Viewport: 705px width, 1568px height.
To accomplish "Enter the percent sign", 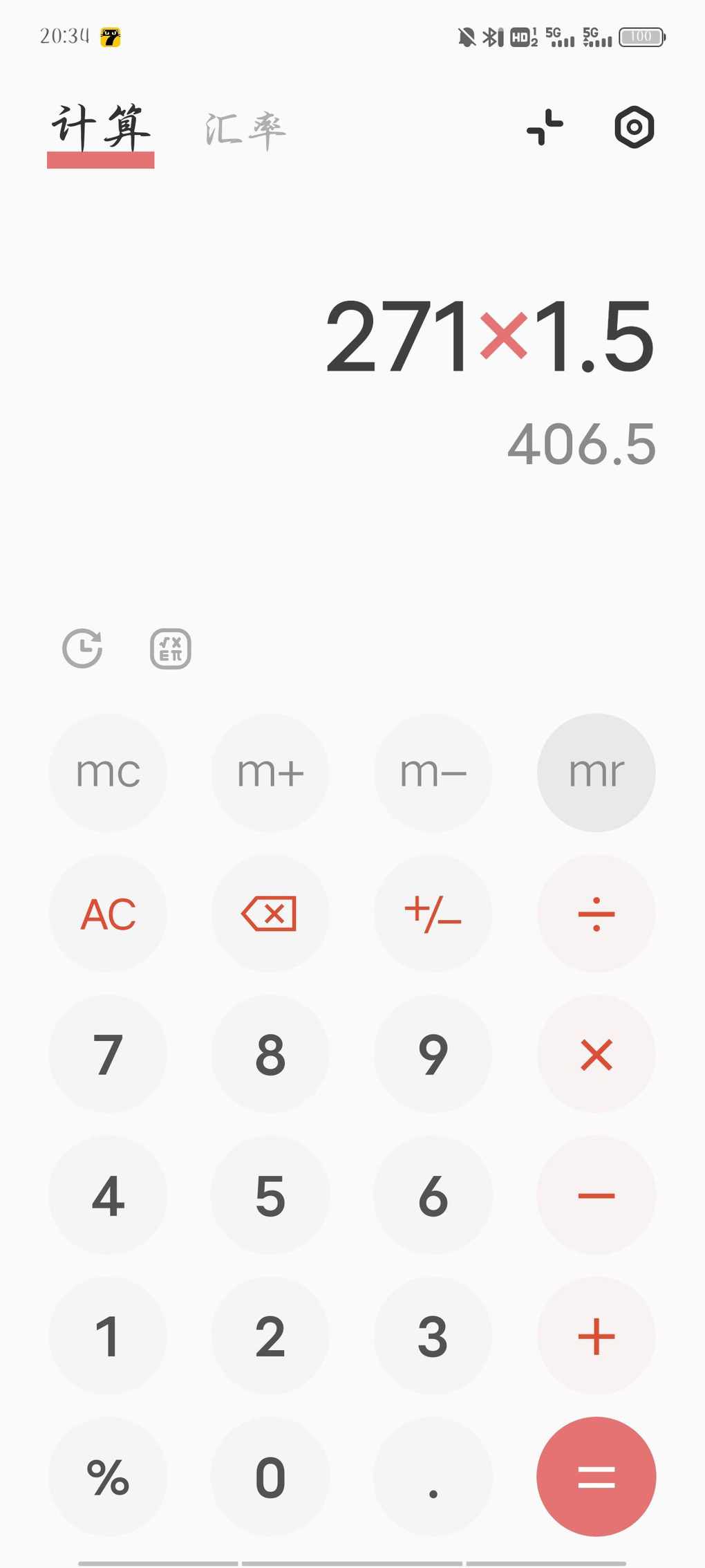I will [108, 1477].
